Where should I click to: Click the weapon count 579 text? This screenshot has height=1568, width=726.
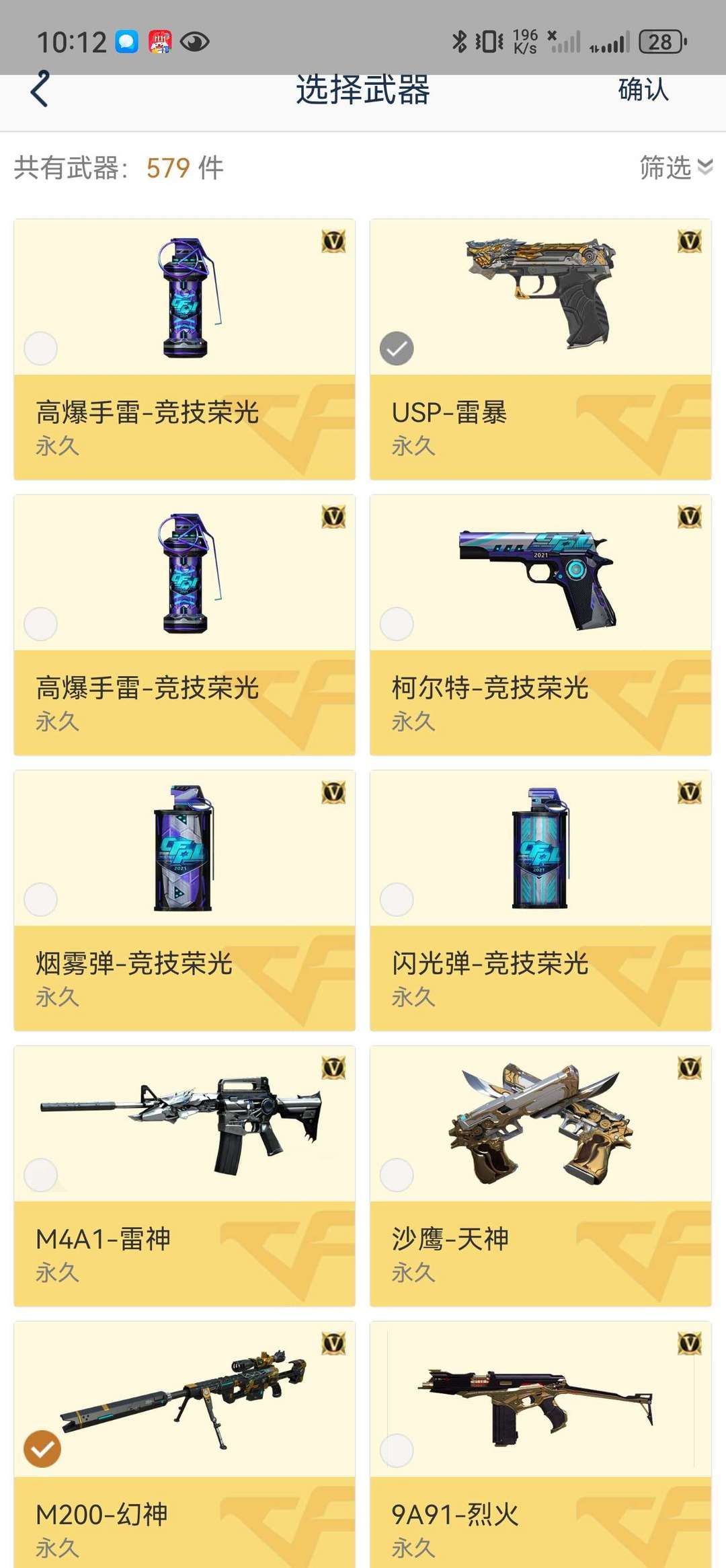[167, 170]
